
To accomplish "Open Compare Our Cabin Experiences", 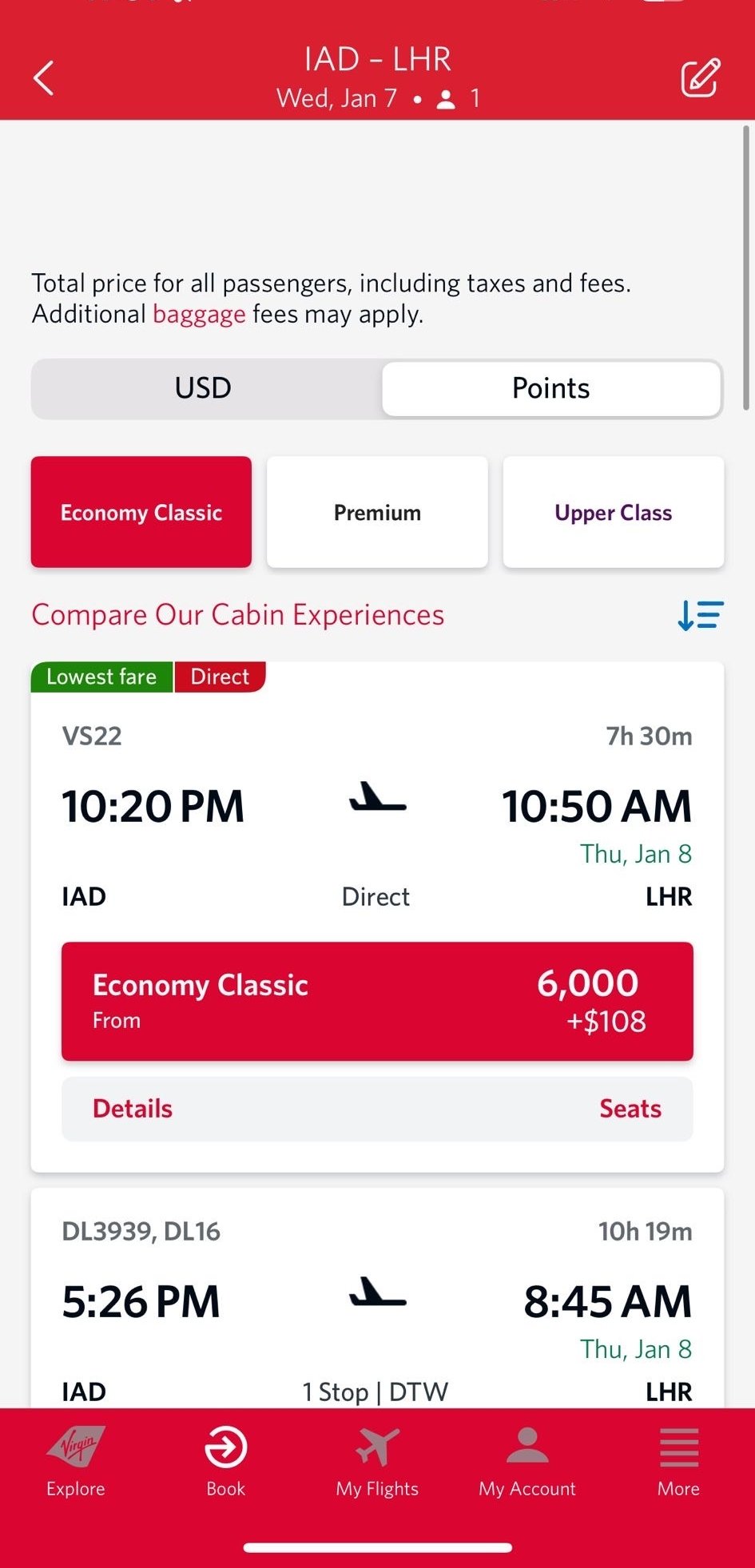I will point(238,615).
